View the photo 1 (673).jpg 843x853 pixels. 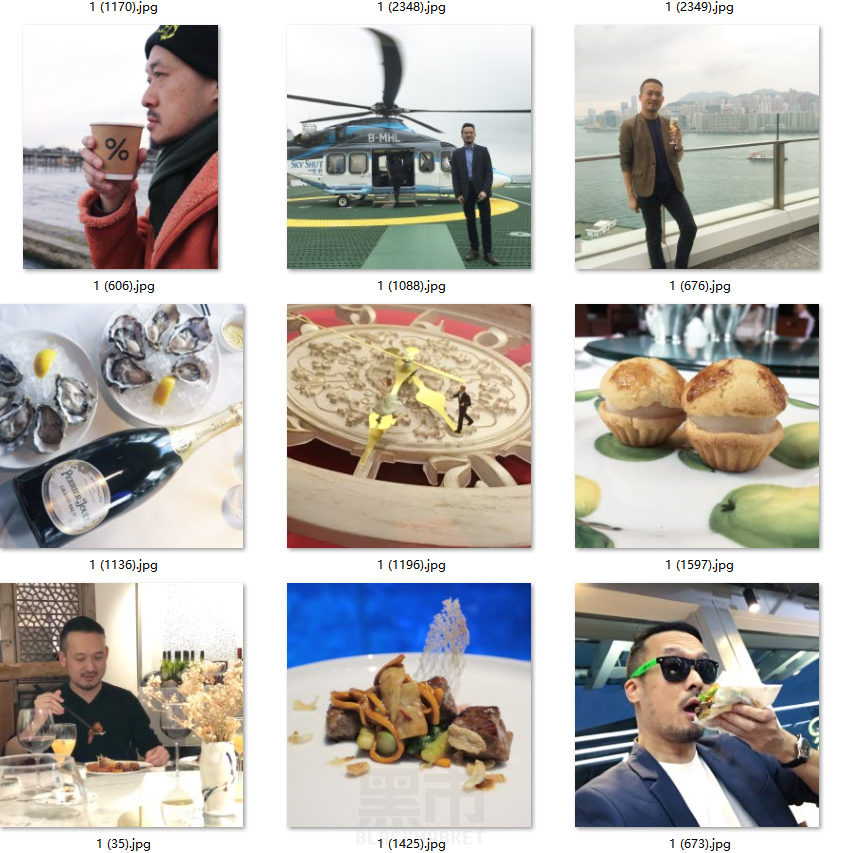click(697, 705)
